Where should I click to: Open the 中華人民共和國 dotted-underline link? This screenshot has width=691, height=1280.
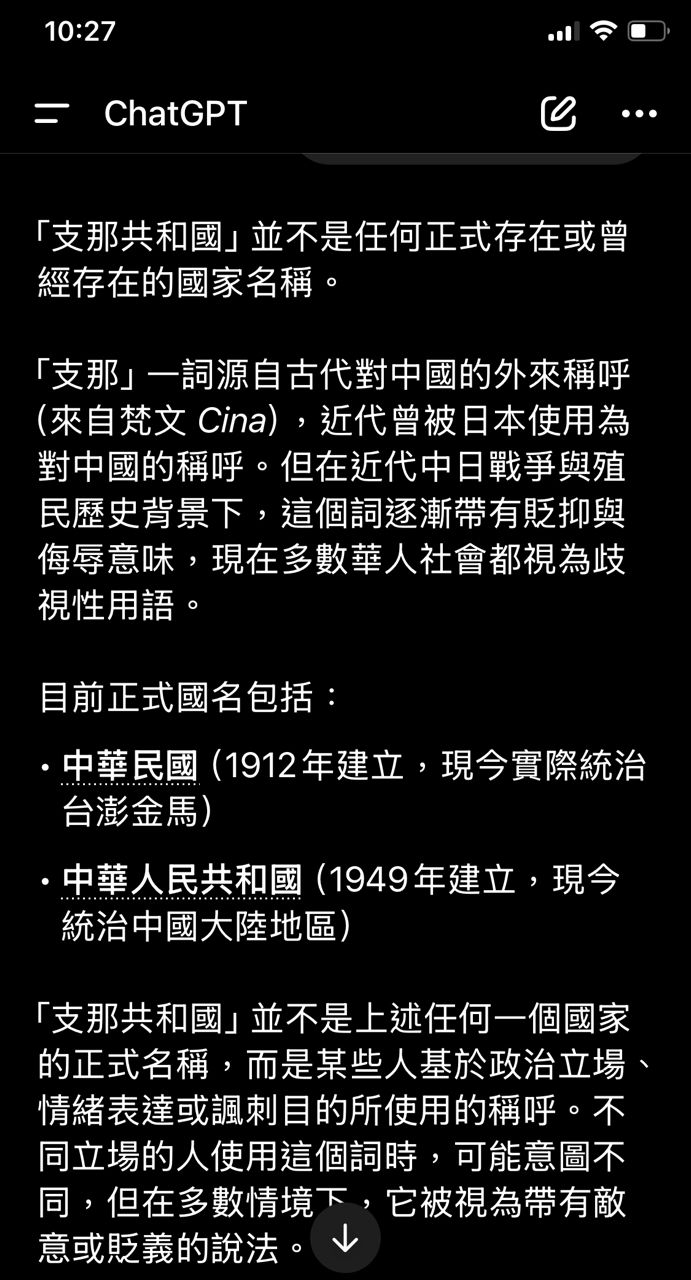[181, 881]
